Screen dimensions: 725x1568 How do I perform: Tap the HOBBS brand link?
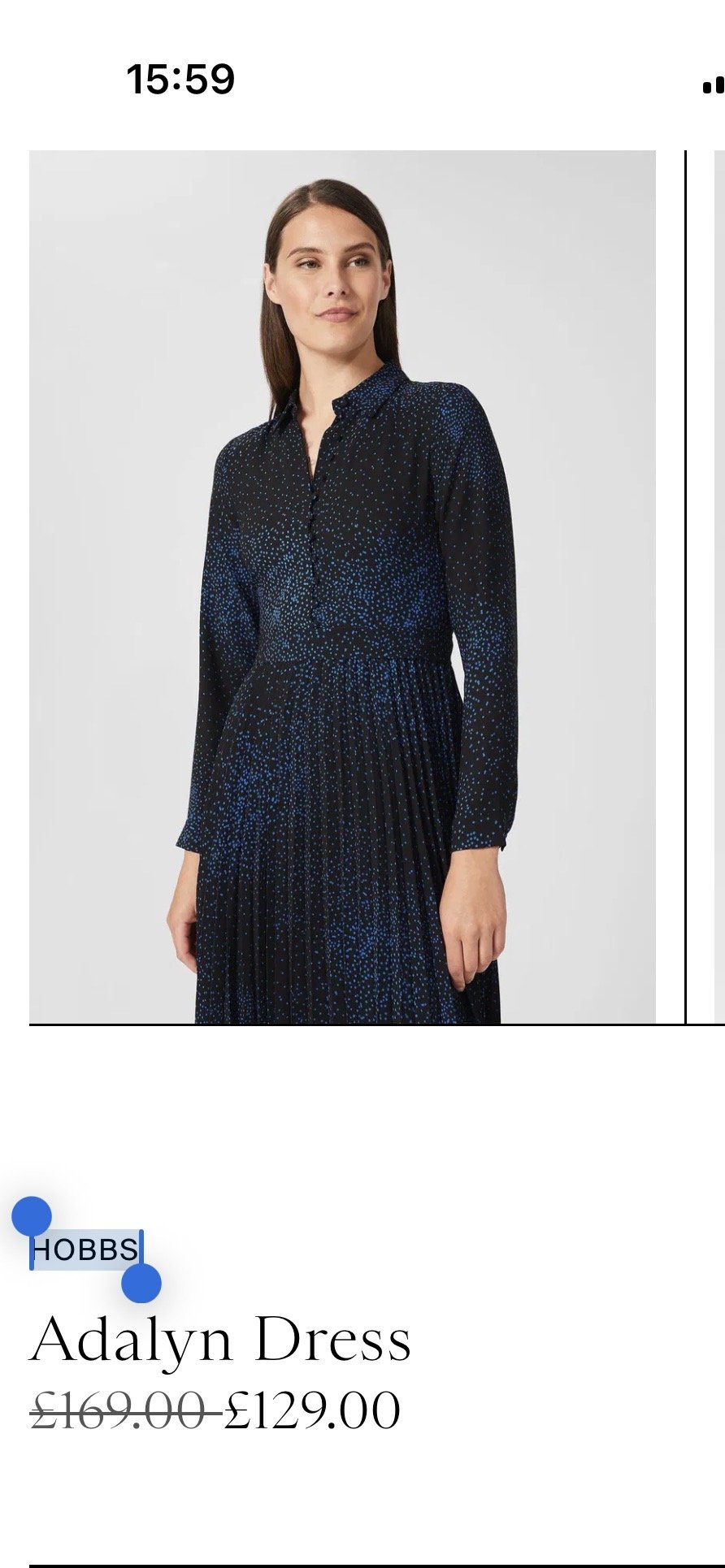(x=85, y=1250)
